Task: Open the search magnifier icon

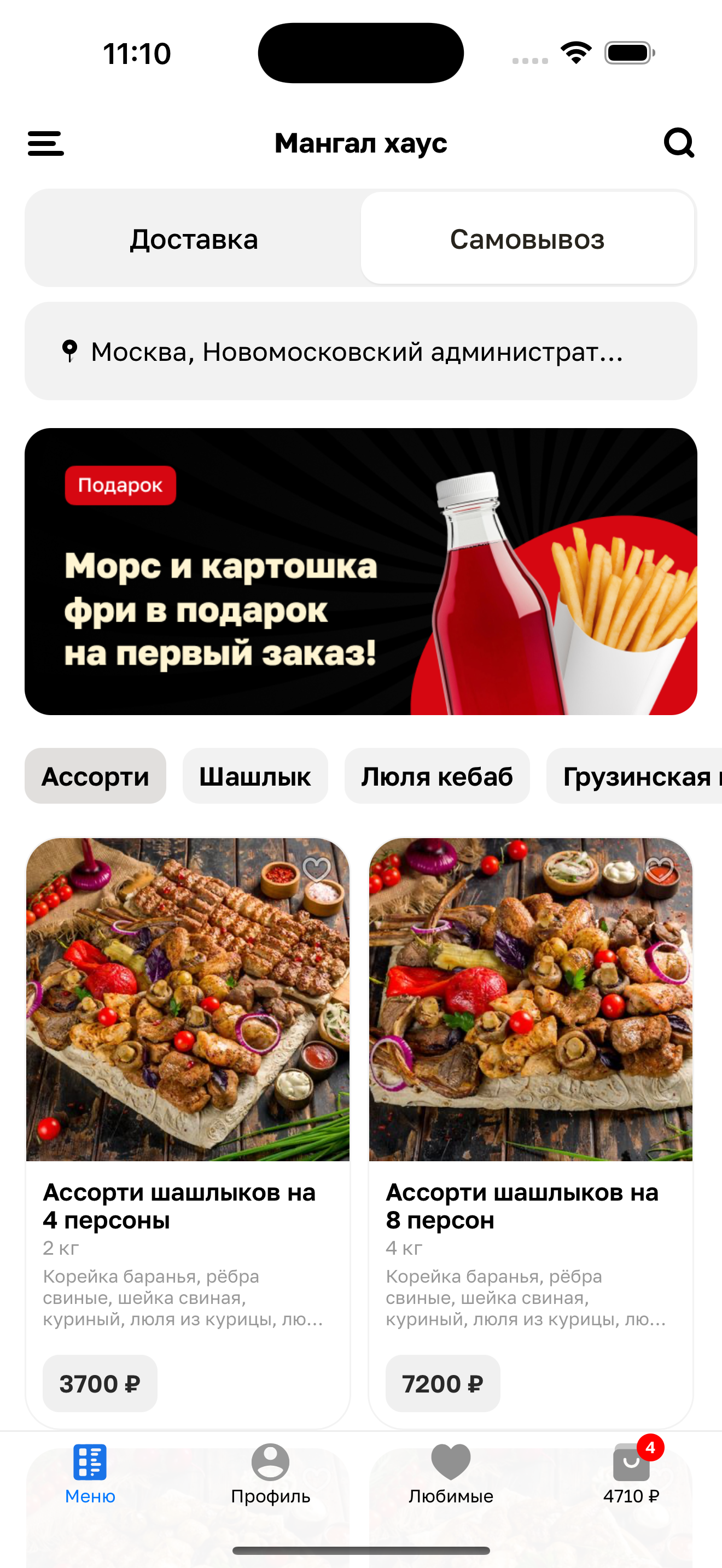Action: point(678,143)
